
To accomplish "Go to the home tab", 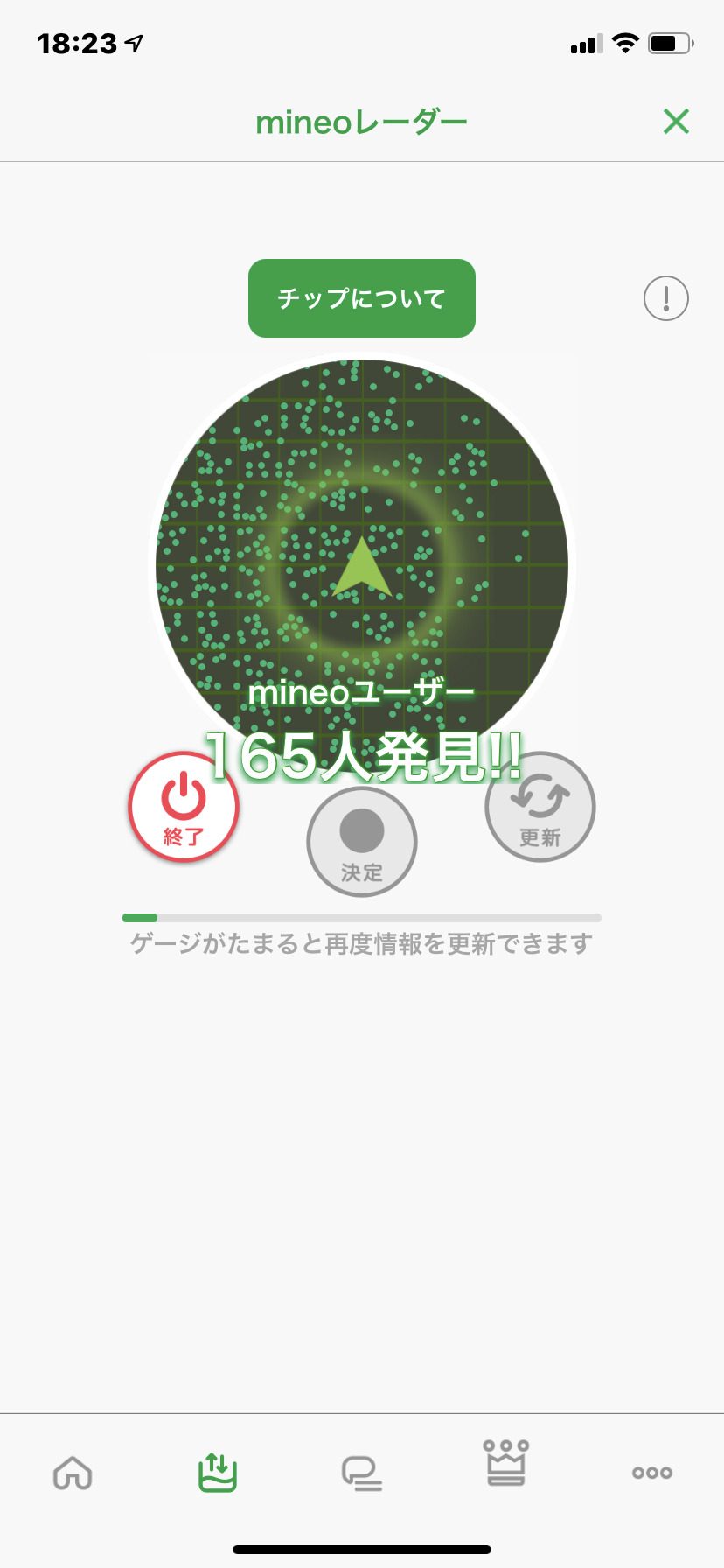I will (73, 1473).
